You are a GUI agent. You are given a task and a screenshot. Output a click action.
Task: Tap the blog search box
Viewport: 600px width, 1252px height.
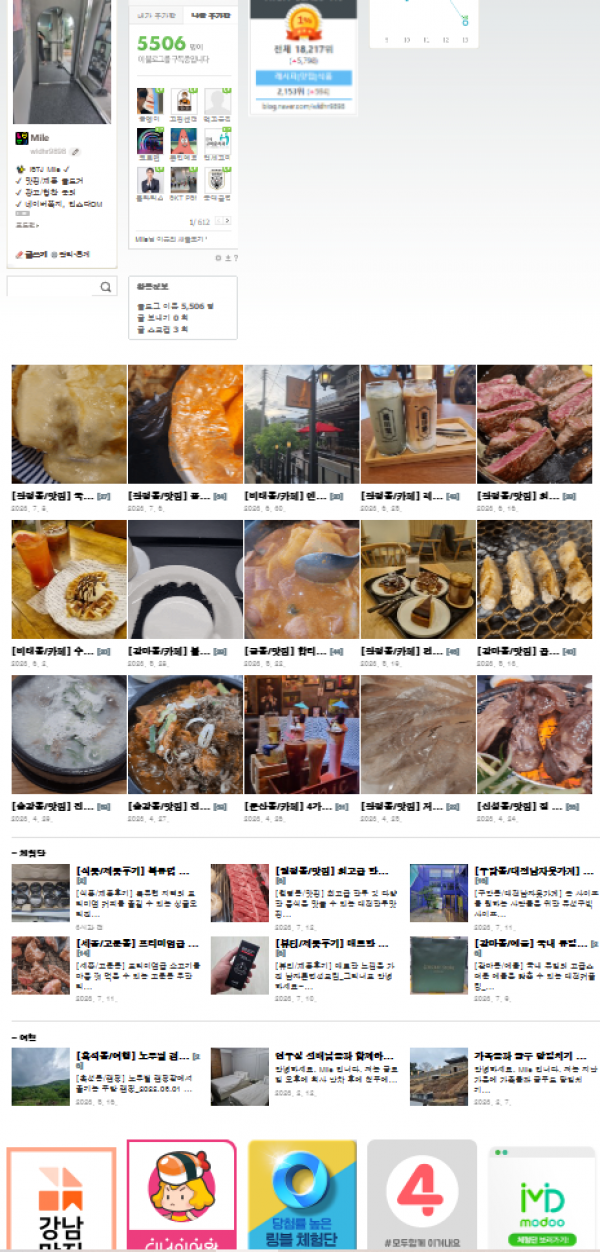(52, 287)
